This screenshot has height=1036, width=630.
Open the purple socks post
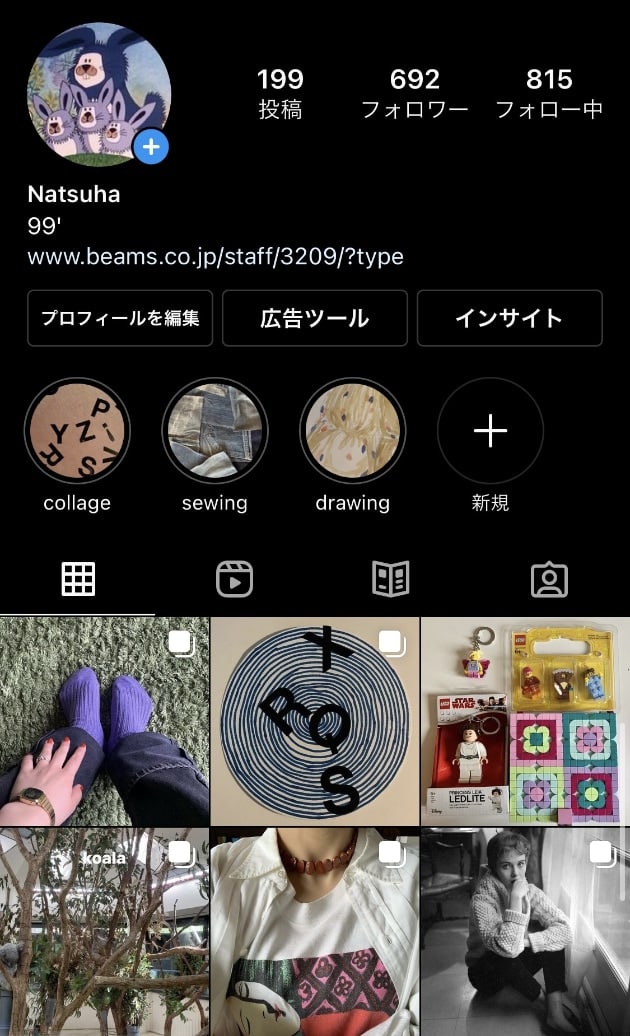pos(104,722)
